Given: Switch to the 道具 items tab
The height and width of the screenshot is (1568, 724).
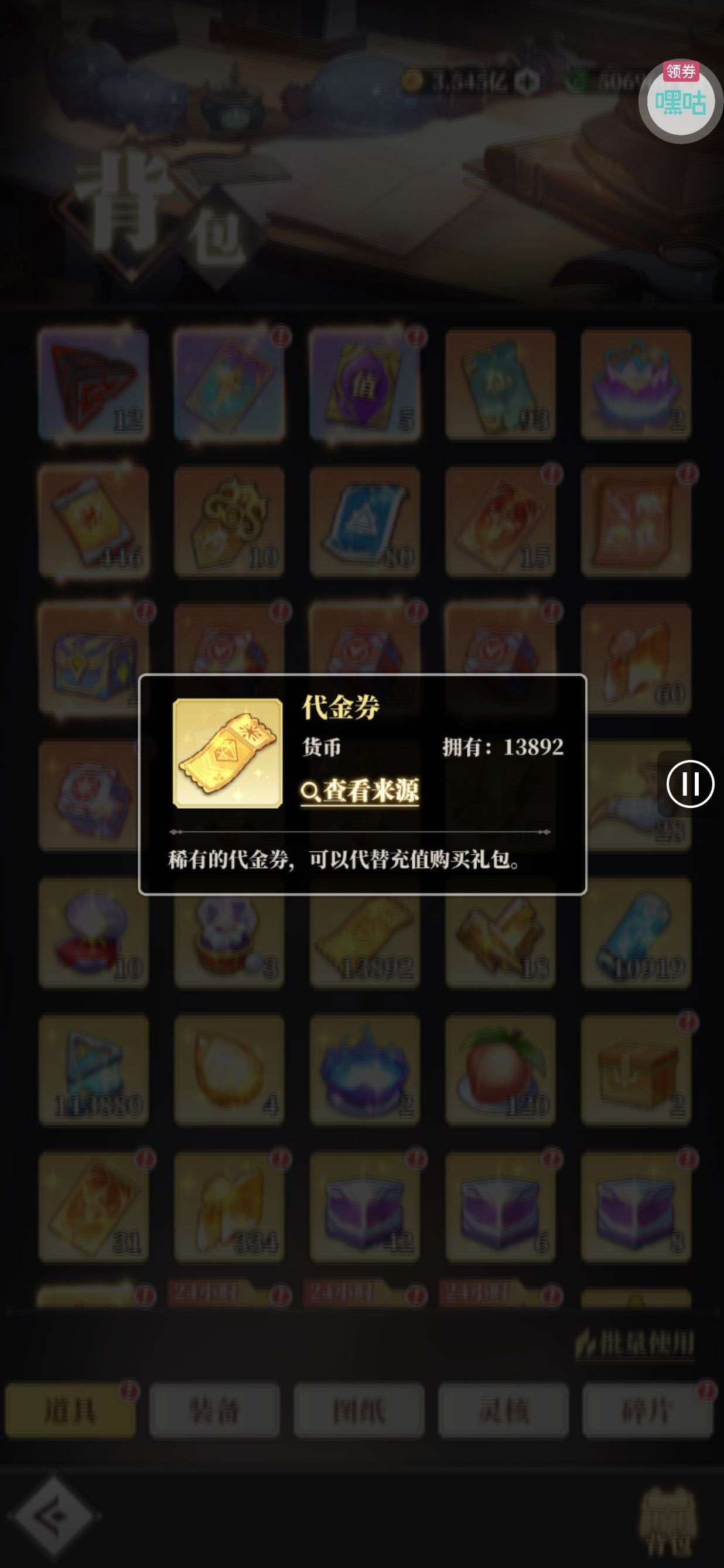Looking at the screenshot, I should click(70, 1410).
